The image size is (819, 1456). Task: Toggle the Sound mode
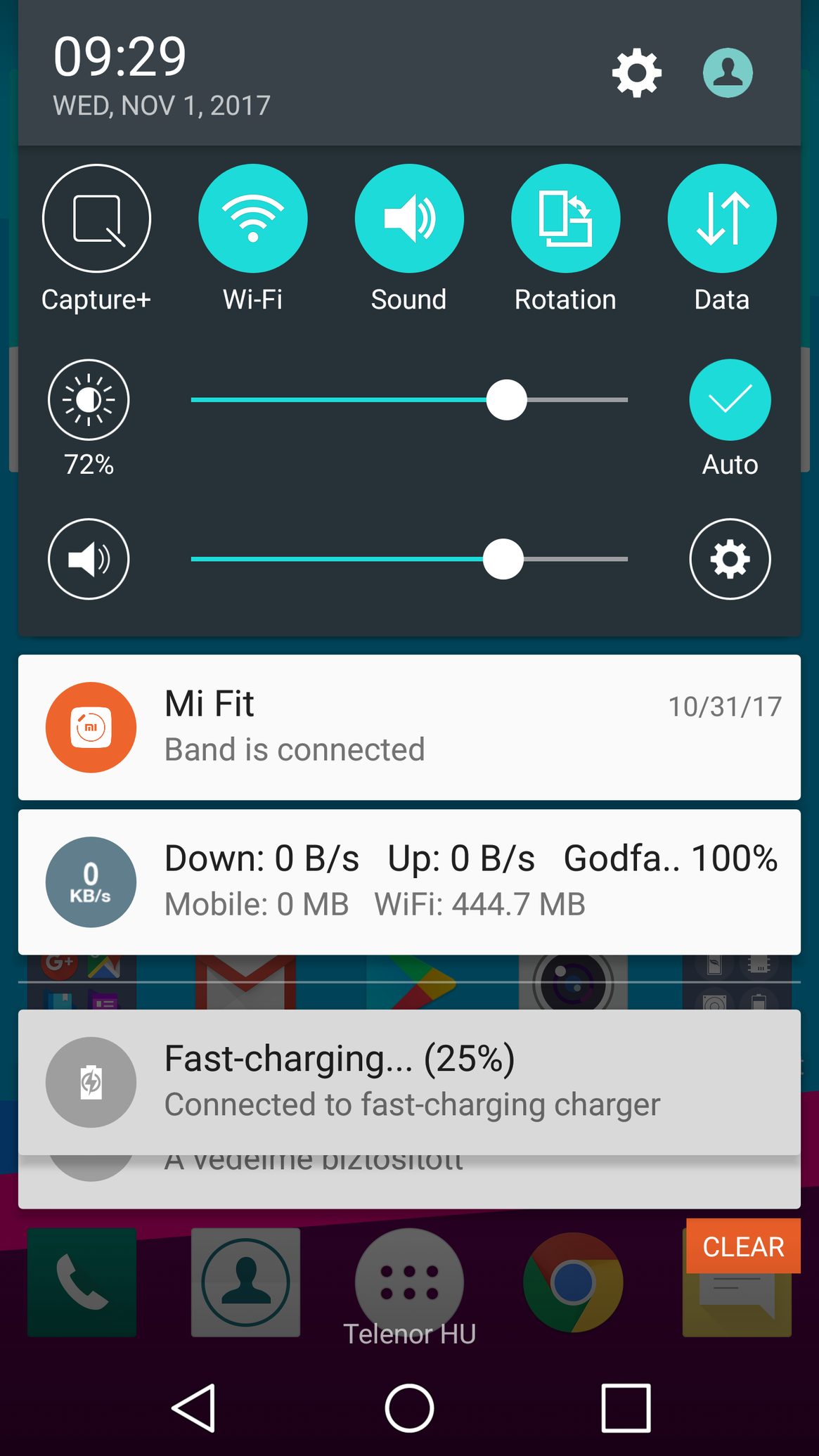409,219
